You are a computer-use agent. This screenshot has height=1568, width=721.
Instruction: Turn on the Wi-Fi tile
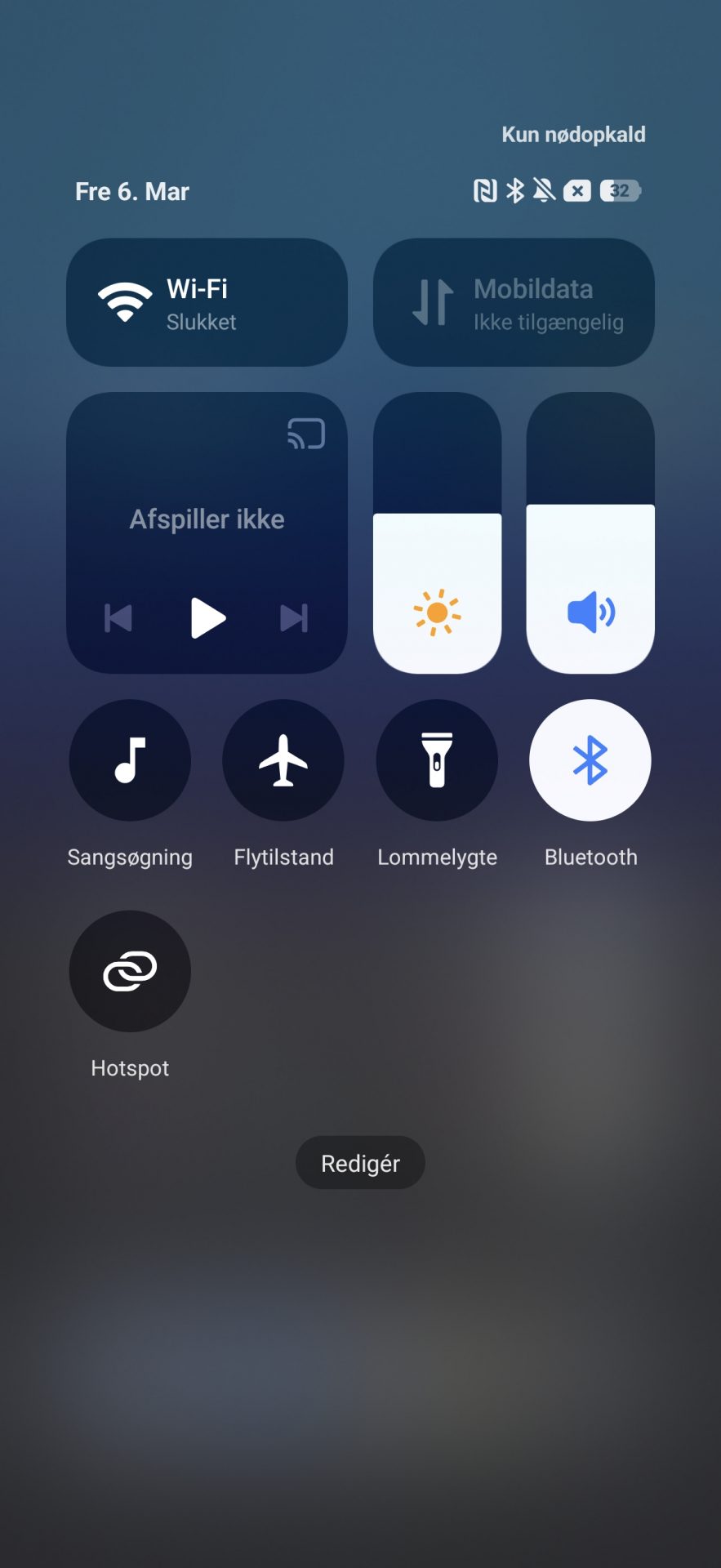[x=207, y=302]
